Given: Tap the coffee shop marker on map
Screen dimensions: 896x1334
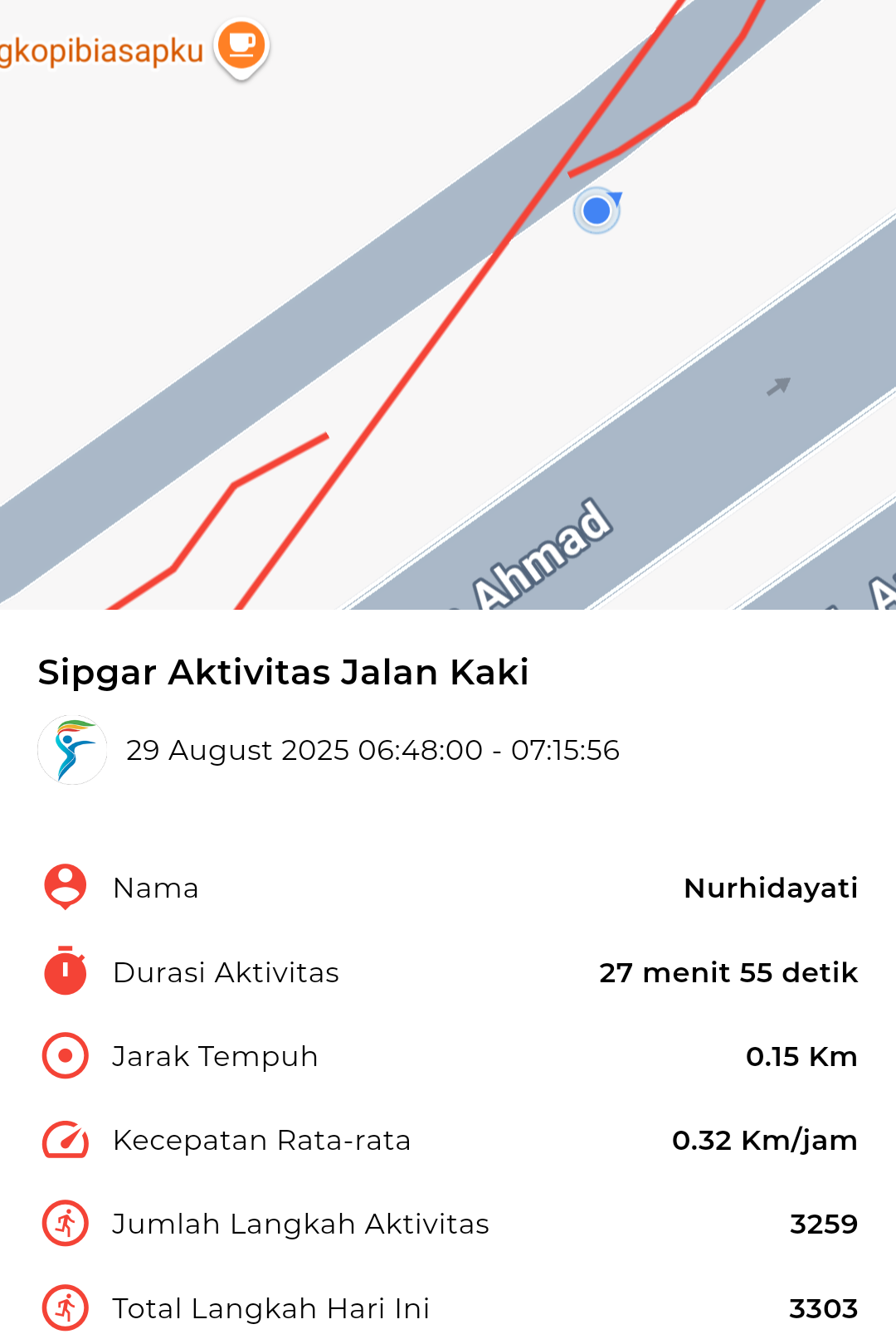Looking at the screenshot, I should [241, 46].
